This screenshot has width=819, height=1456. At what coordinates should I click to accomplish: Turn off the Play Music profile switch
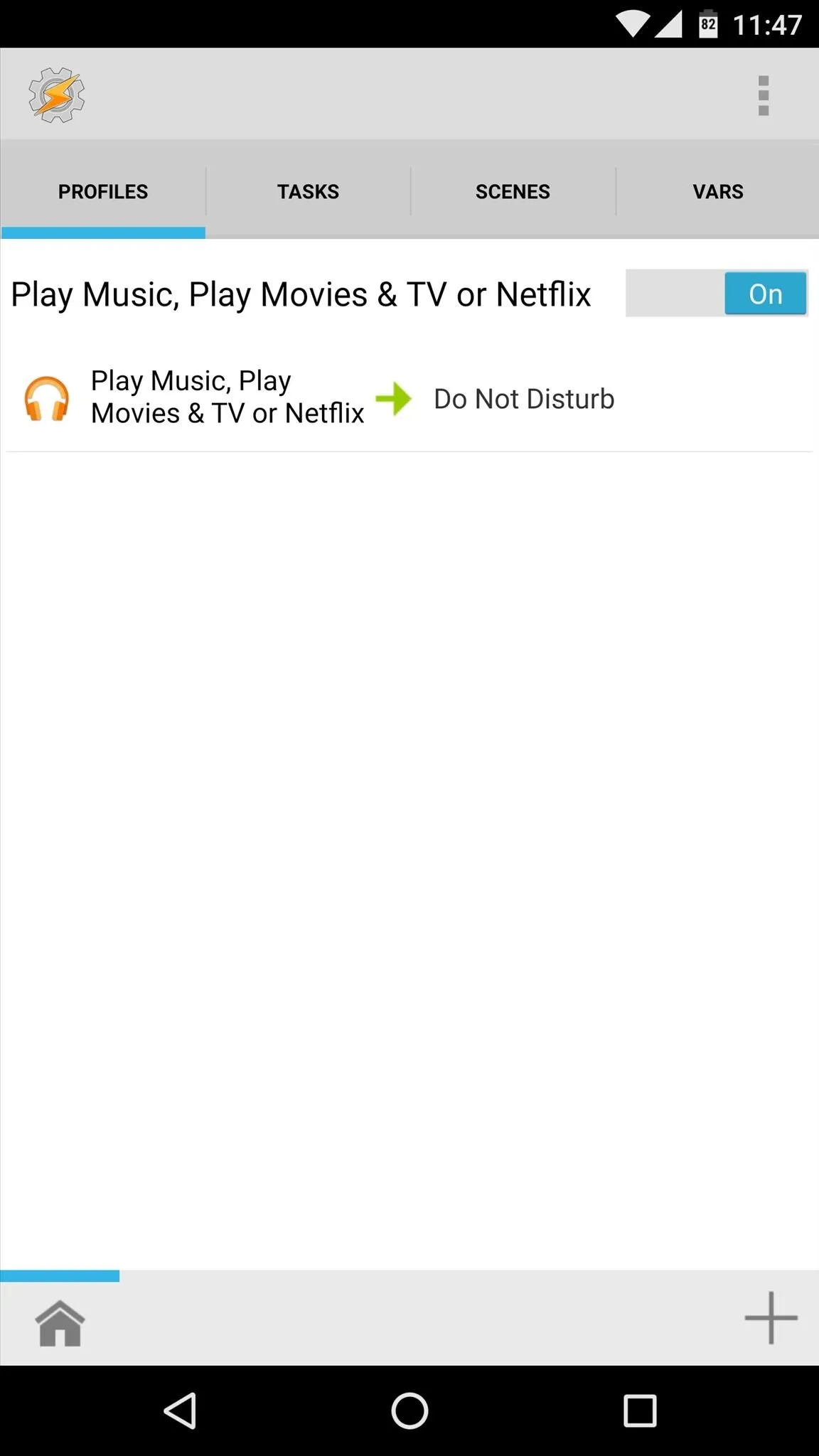click(x=717, y=293)
